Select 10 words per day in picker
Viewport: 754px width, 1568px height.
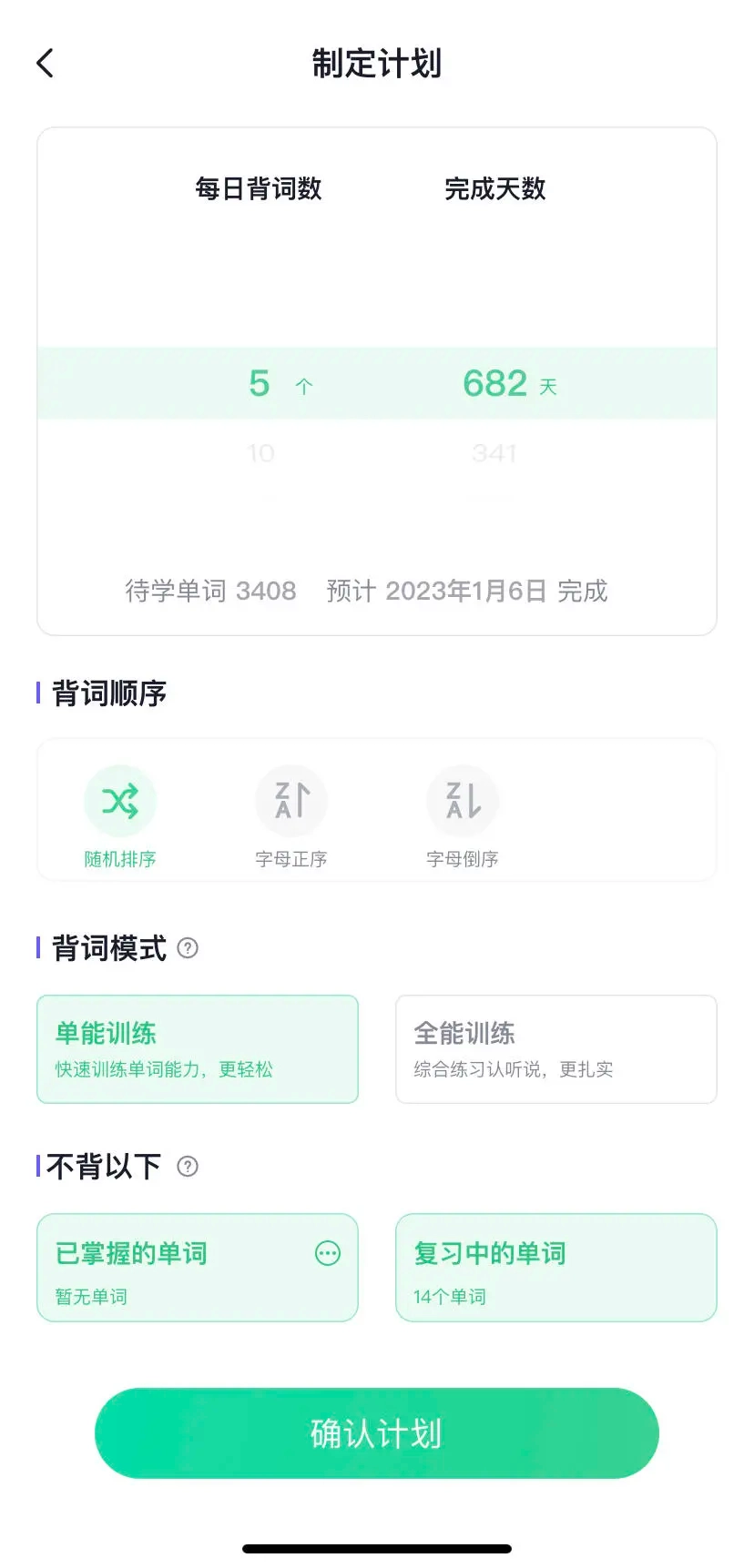coord(260,453)
